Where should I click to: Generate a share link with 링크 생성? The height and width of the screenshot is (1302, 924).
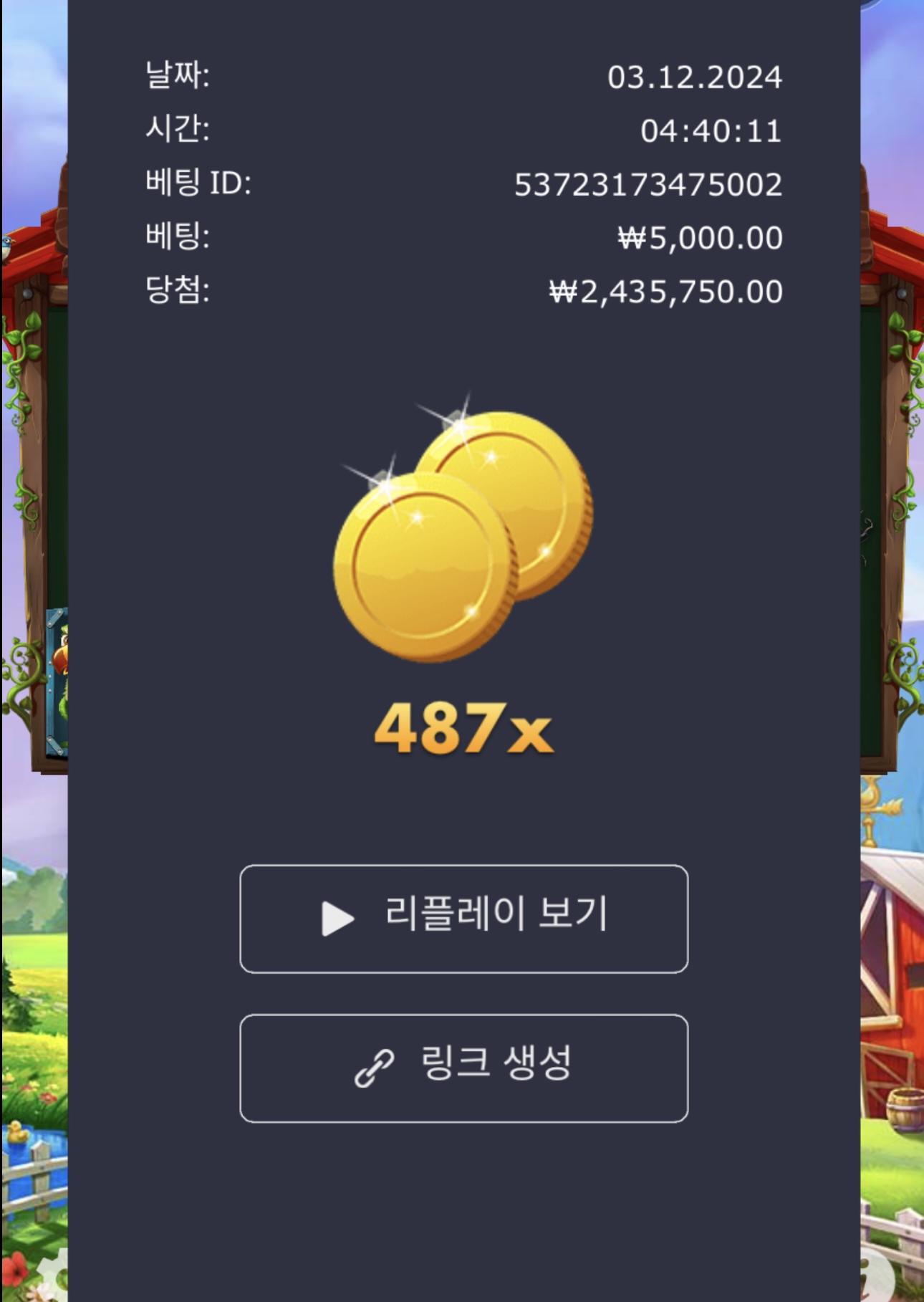(463, 1068)
